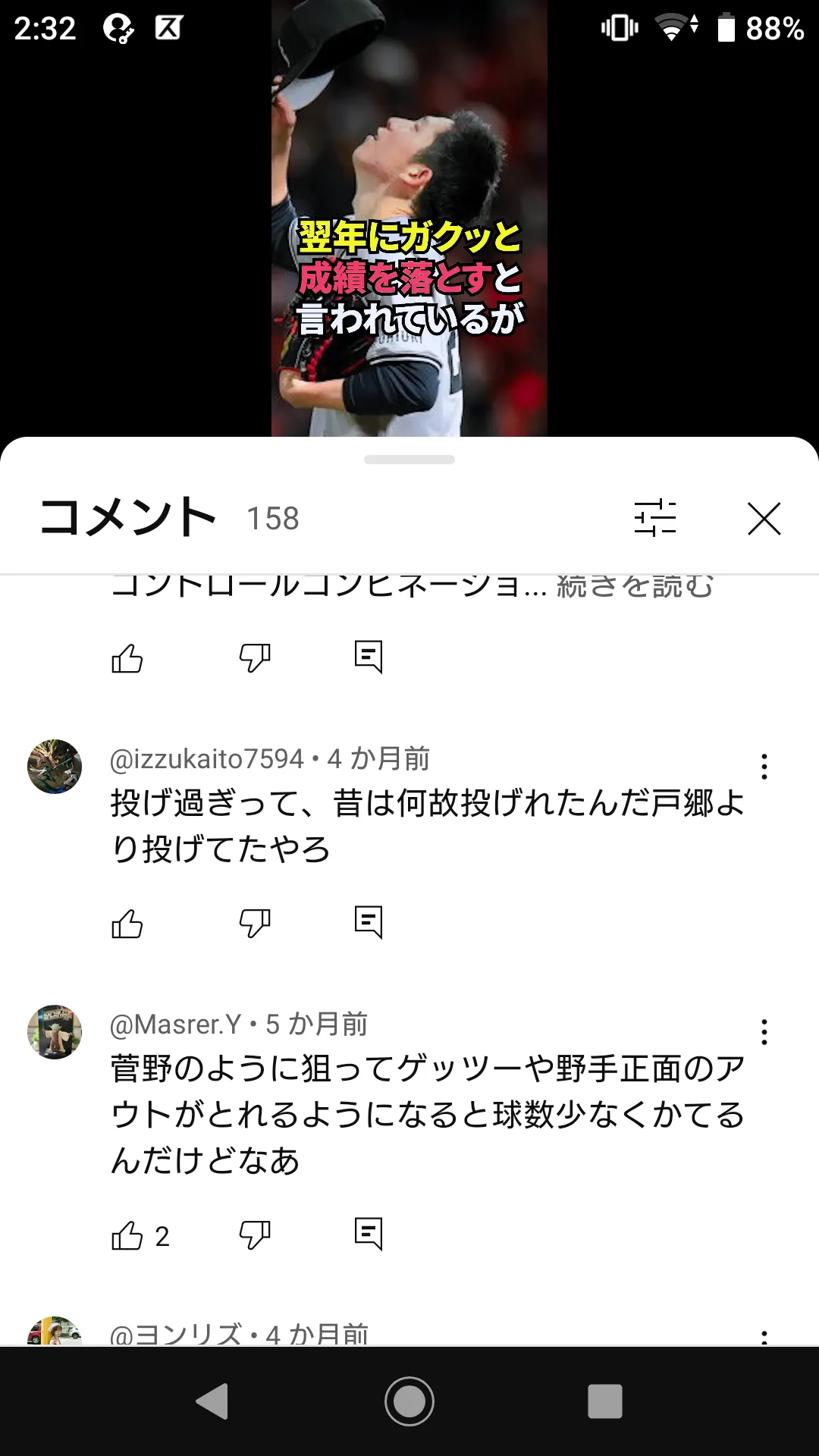Dislike the comment by @Masrer.Y

click(255, 1235)
